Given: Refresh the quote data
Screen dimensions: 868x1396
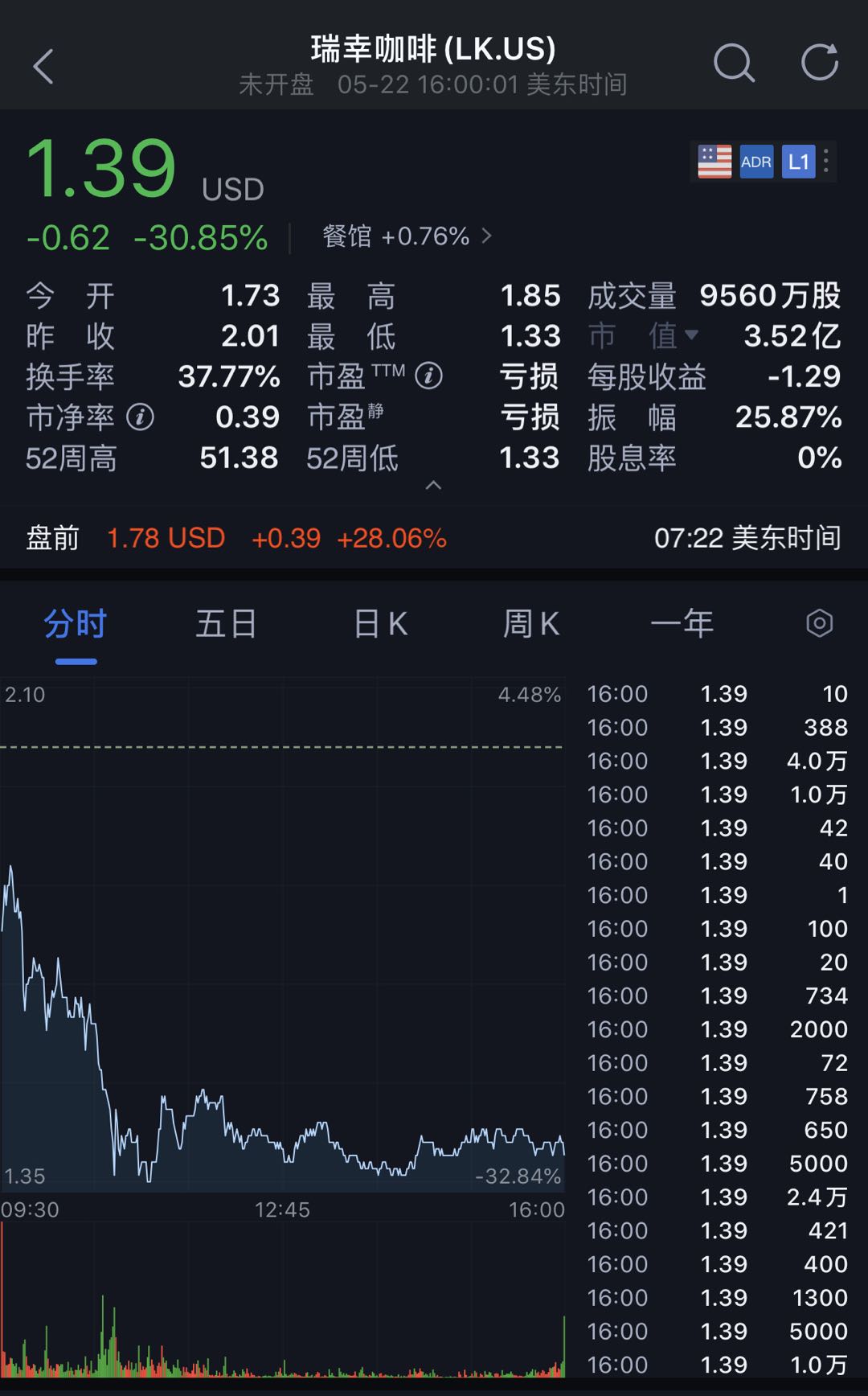Looking at the screenshot, I should tap(820, 63).
